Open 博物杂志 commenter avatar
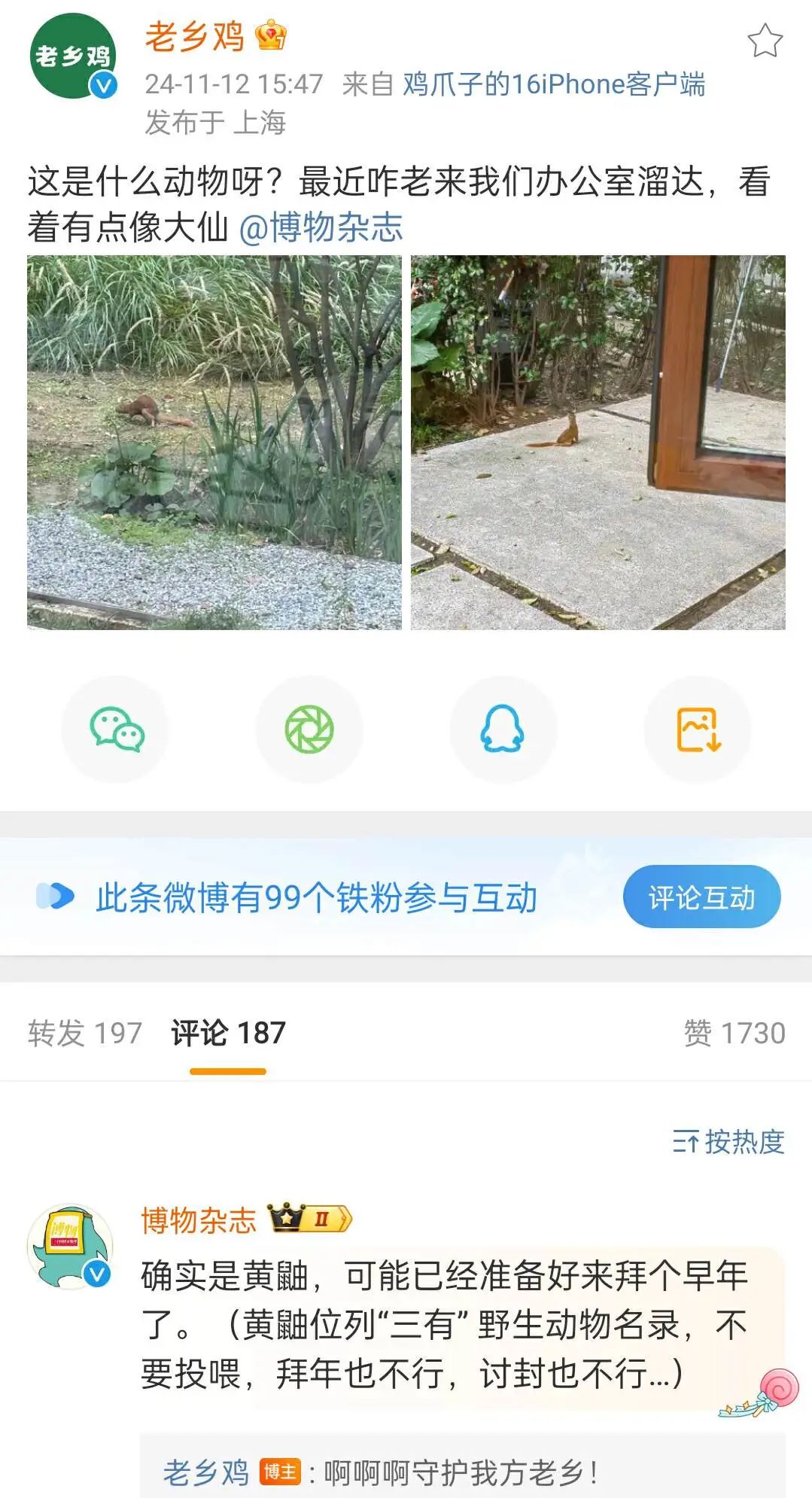The image size is (812, 1498). pos(70,1246)
